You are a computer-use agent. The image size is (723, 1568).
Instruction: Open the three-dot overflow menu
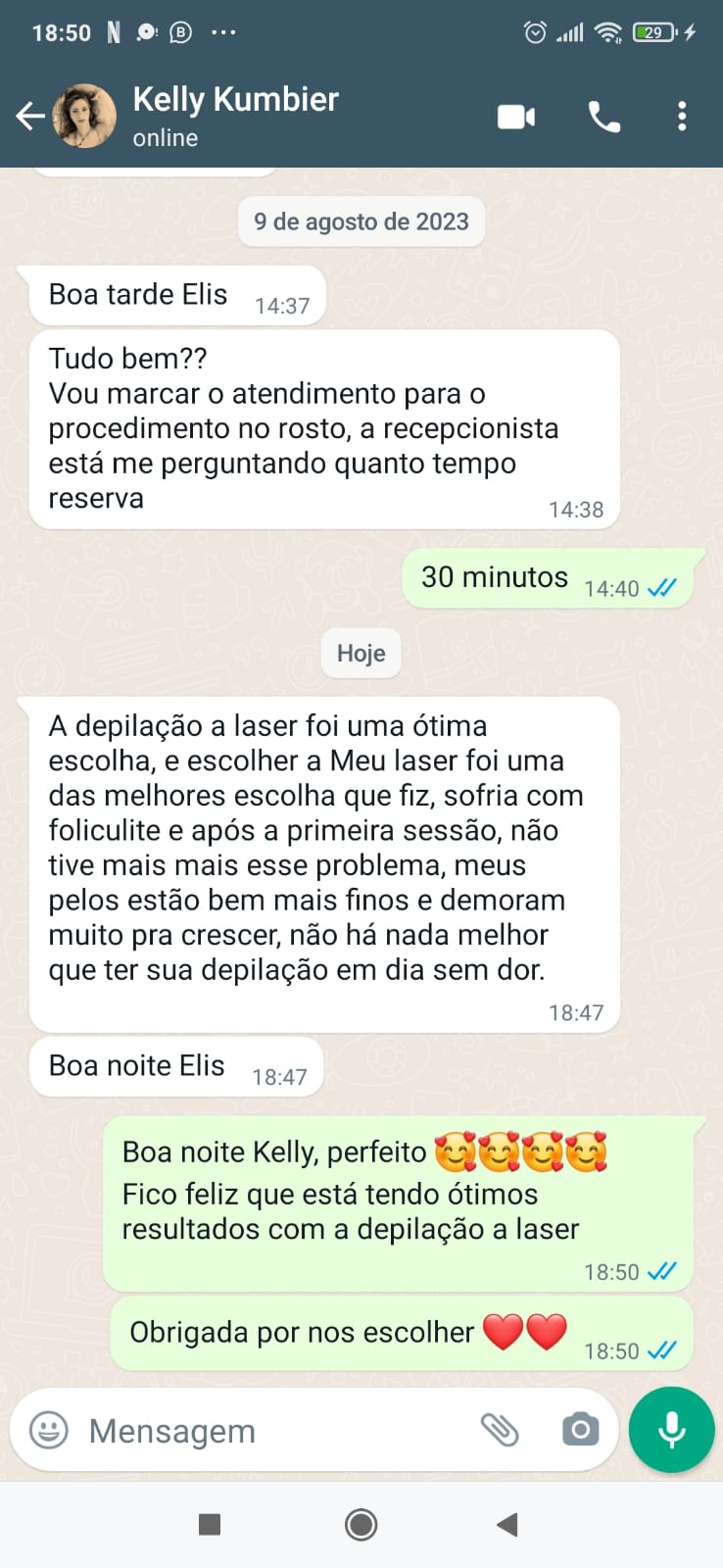tap(682, 117)
